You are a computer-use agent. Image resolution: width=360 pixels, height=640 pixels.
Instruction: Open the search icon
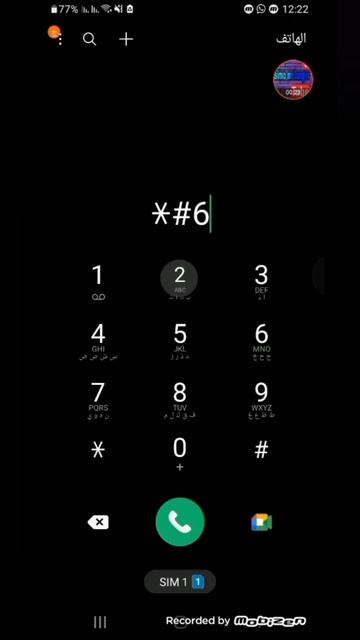coord(89,39)
